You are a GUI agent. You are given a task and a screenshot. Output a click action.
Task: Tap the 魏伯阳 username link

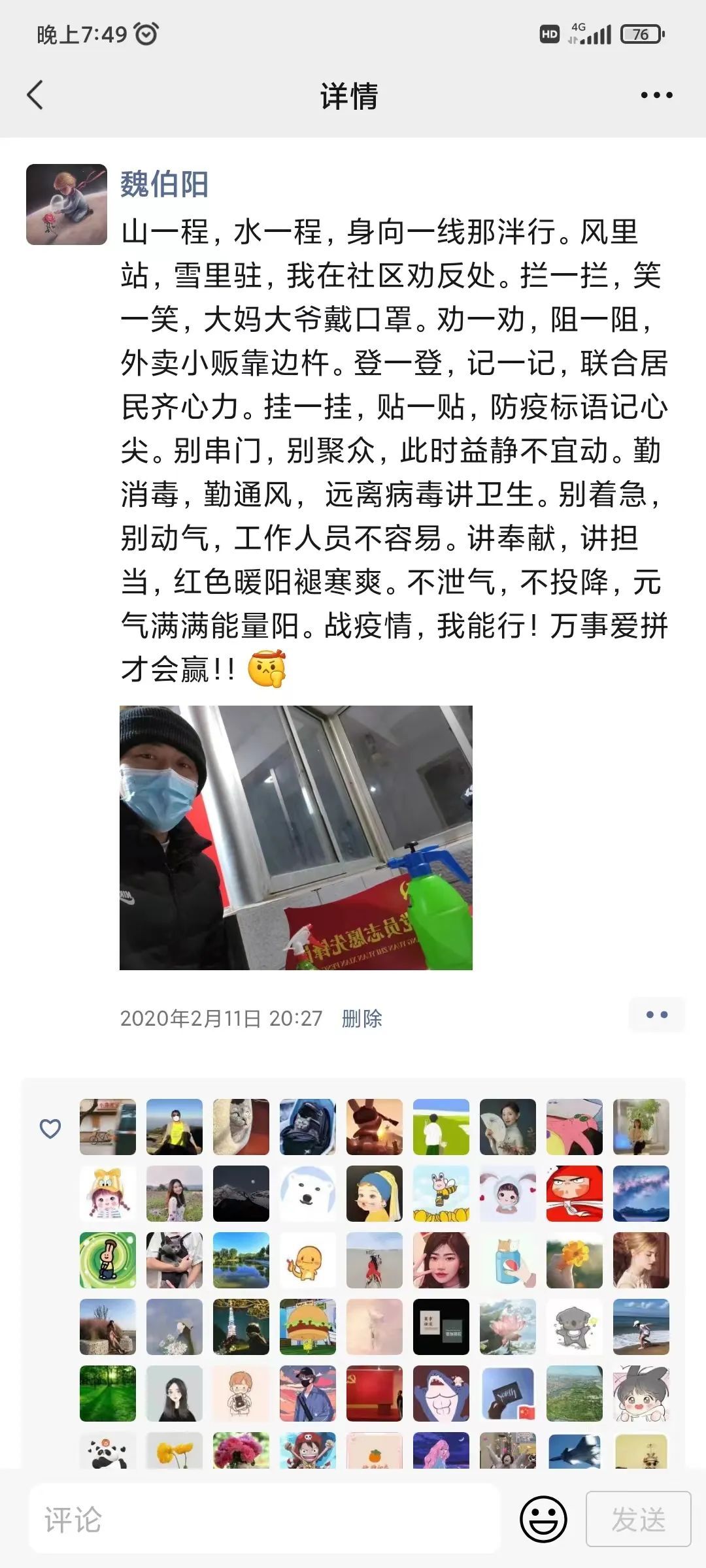pyautogui.click(x=164, y=184)
